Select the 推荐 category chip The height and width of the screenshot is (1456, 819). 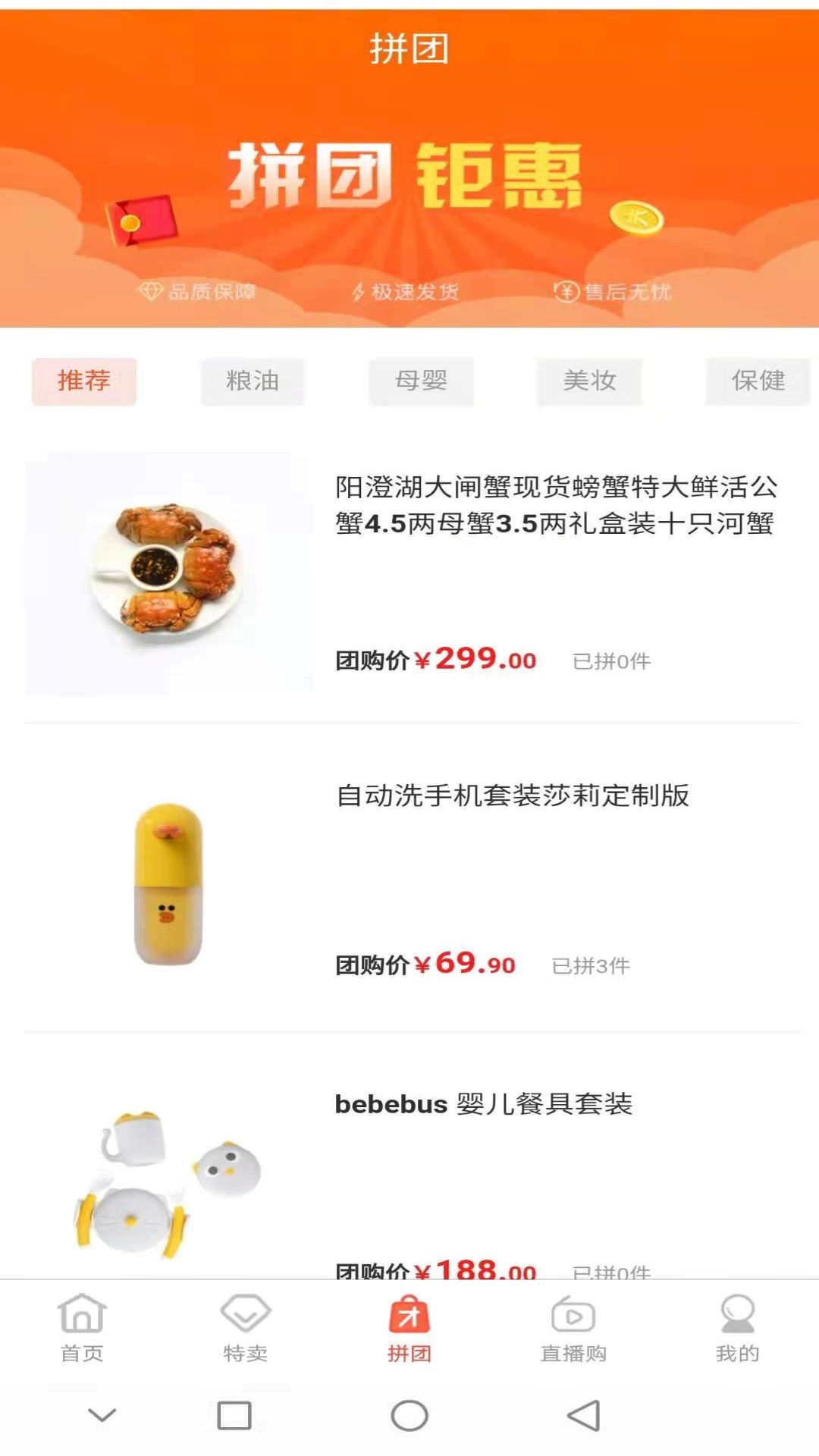click(84, 381)
